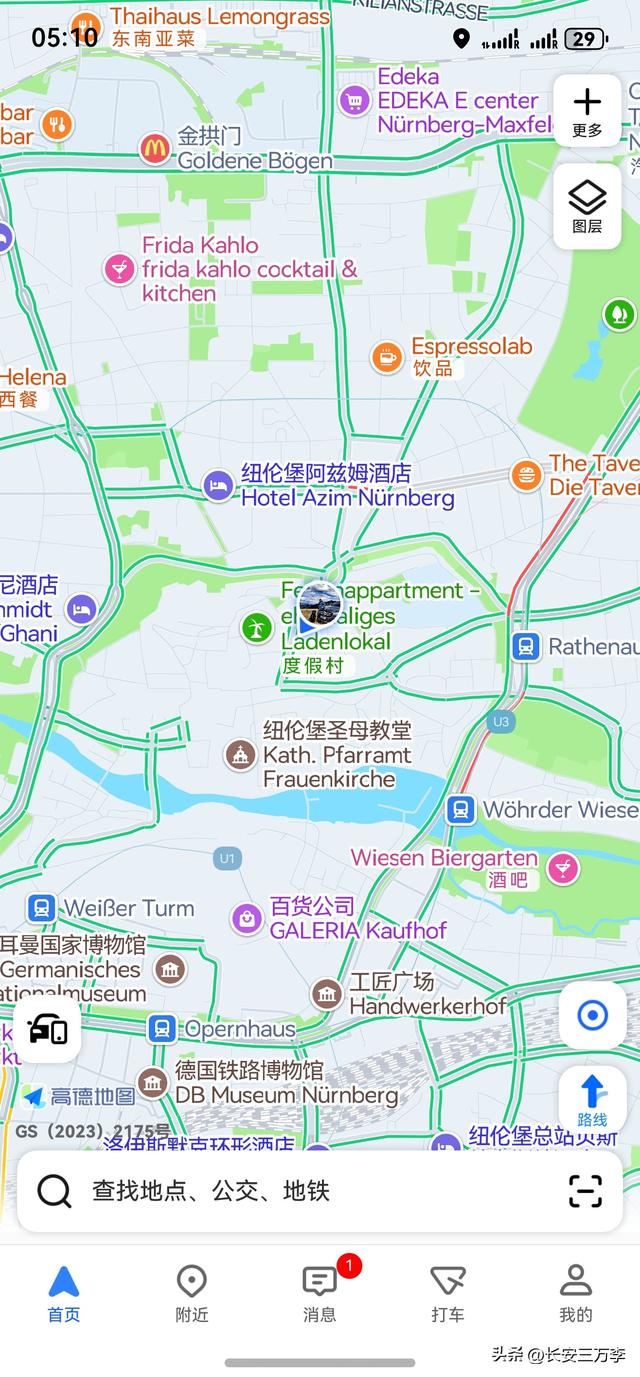Select the Frida Kahlo cocktail marker

[x=120, y=269]
